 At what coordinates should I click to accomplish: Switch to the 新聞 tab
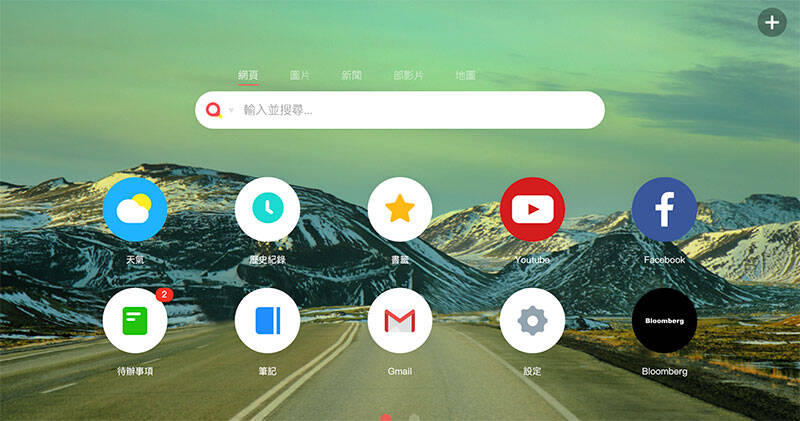pos(351,75)
